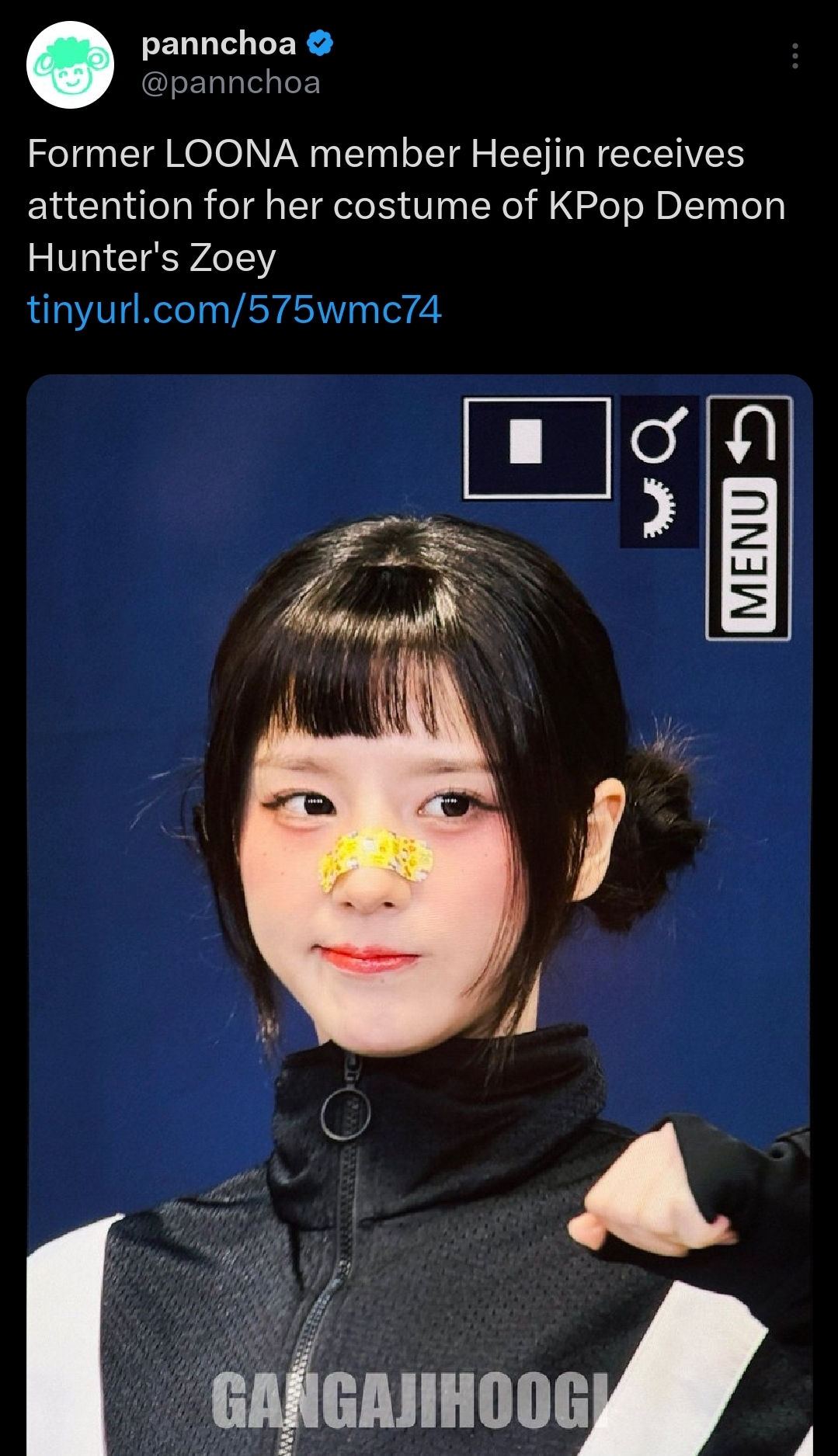Open the tinyurl.com/575wmc74 link
This screenshot has height=1456, width=838.
235,309
